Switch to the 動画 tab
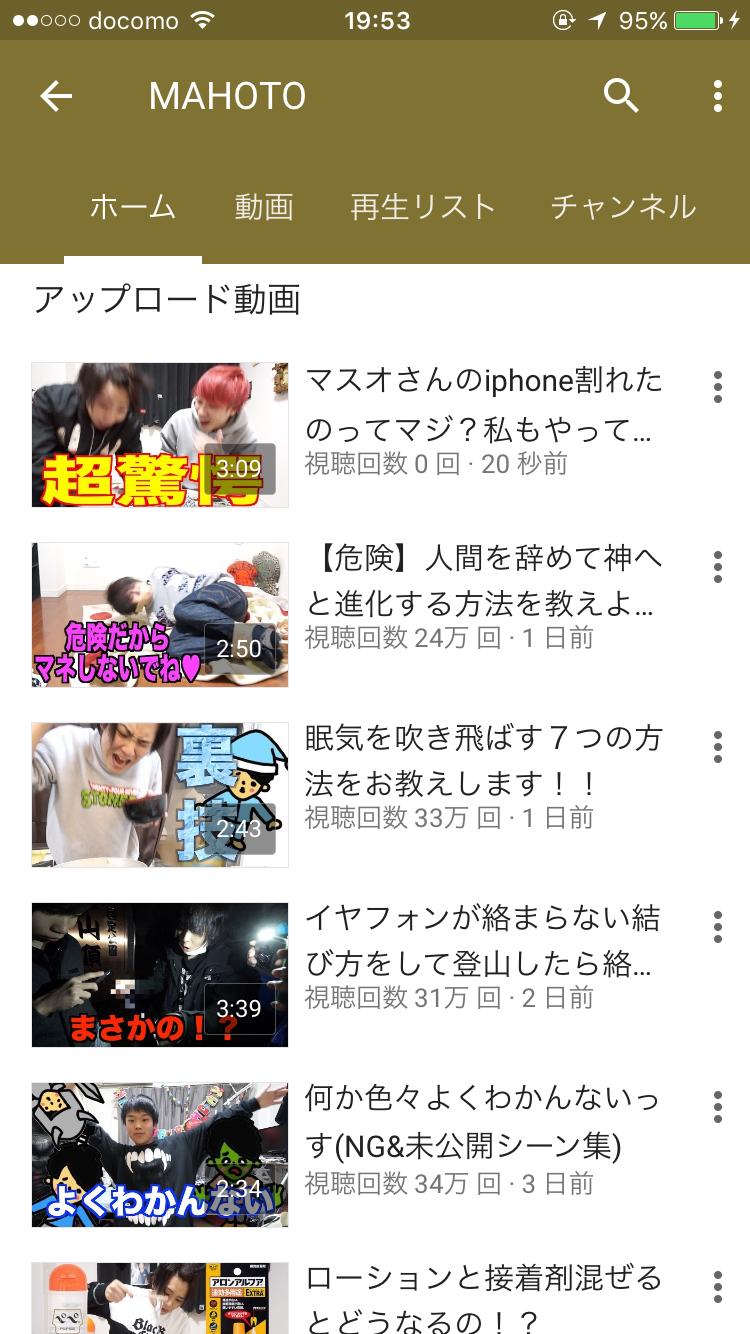 263,207
